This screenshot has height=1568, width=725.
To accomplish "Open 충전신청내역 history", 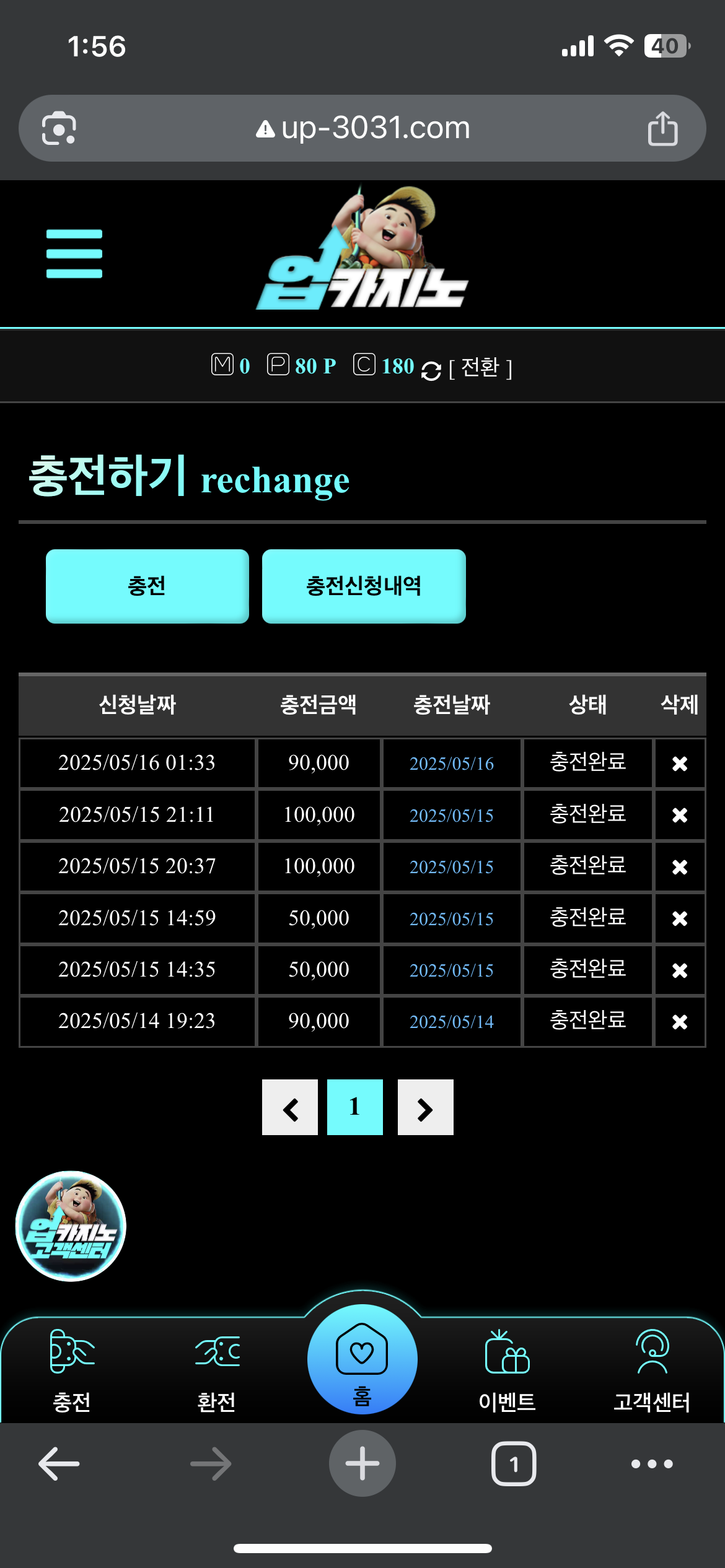I will [x=364, y=586].
